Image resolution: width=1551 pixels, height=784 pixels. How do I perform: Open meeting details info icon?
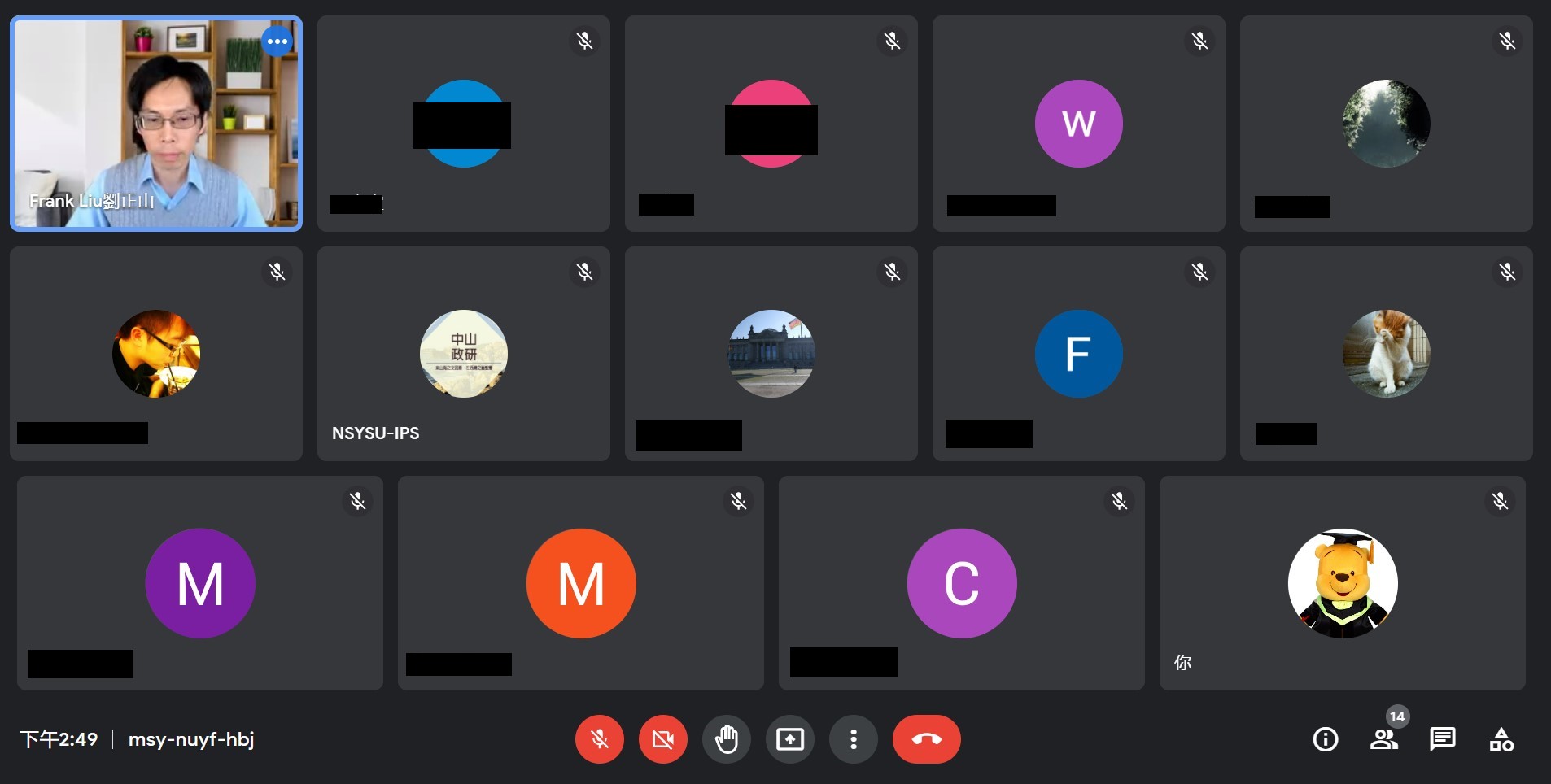[x=1326, y=739]
